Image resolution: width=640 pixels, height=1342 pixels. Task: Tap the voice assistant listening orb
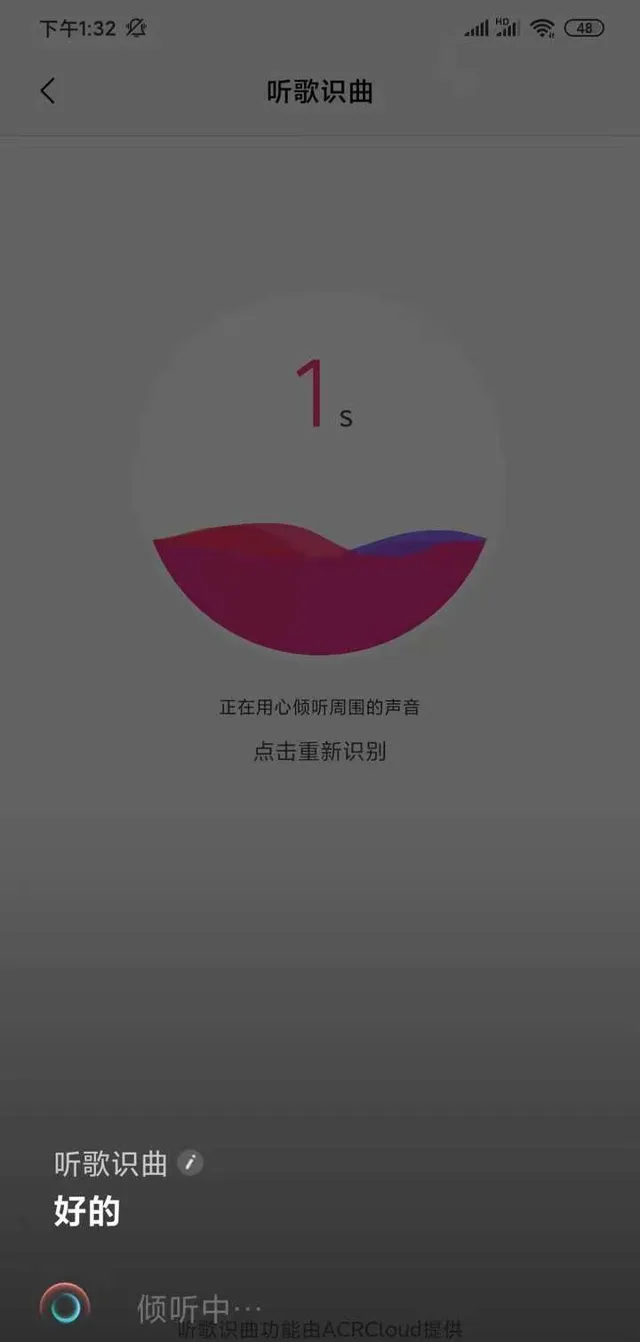(65, 1305)
